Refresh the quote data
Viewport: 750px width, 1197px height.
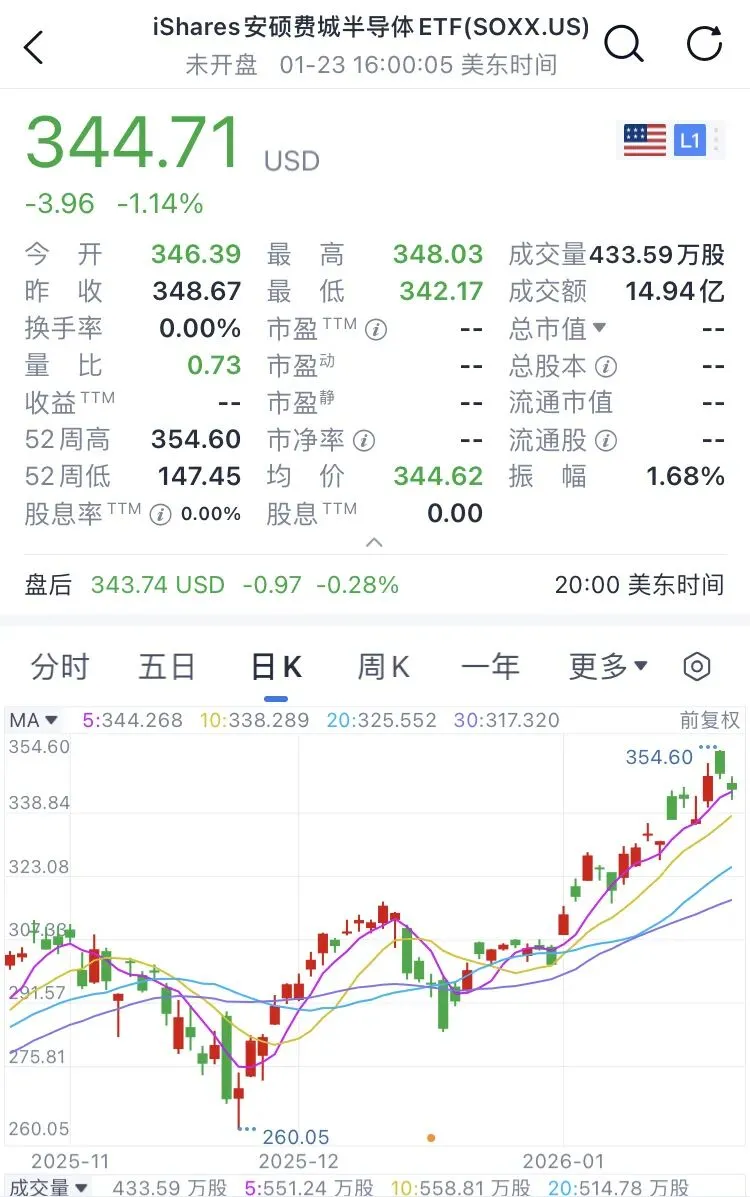click(x=703, y=43)
